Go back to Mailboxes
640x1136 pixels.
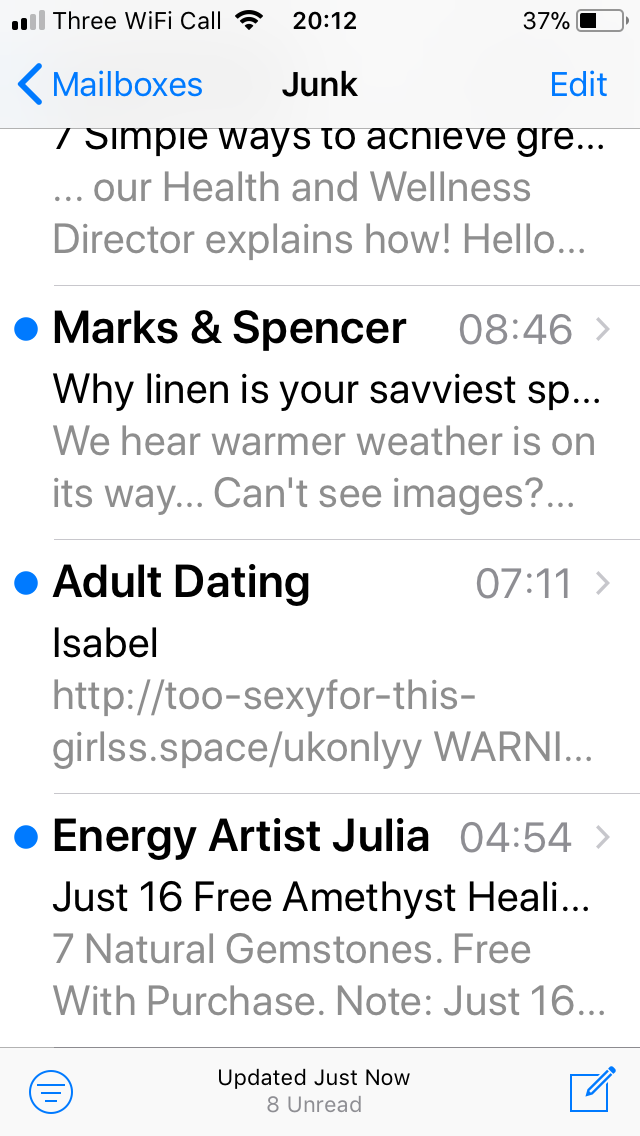(110, 85)
